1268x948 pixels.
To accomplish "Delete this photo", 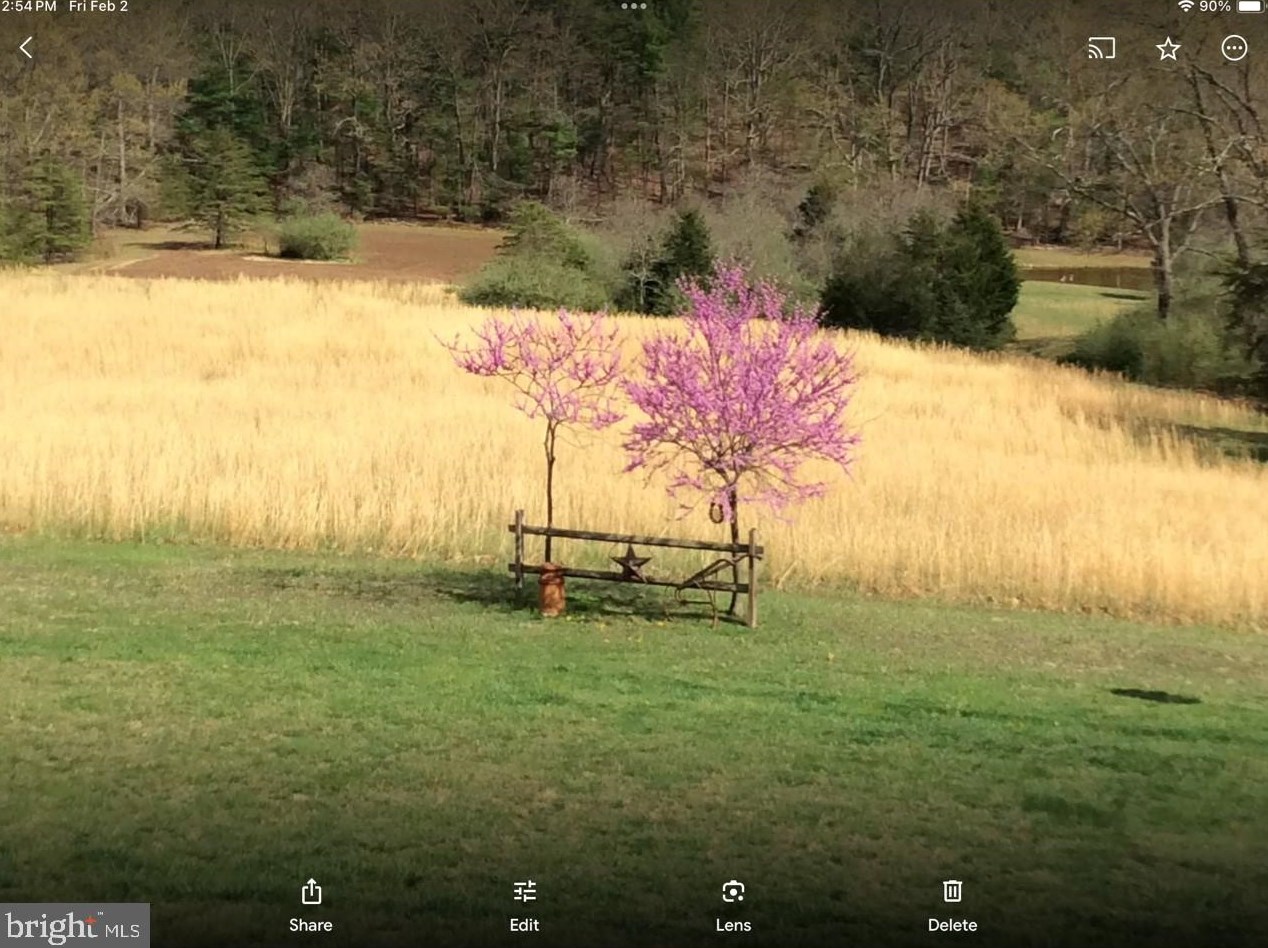I will pos(952,903).
